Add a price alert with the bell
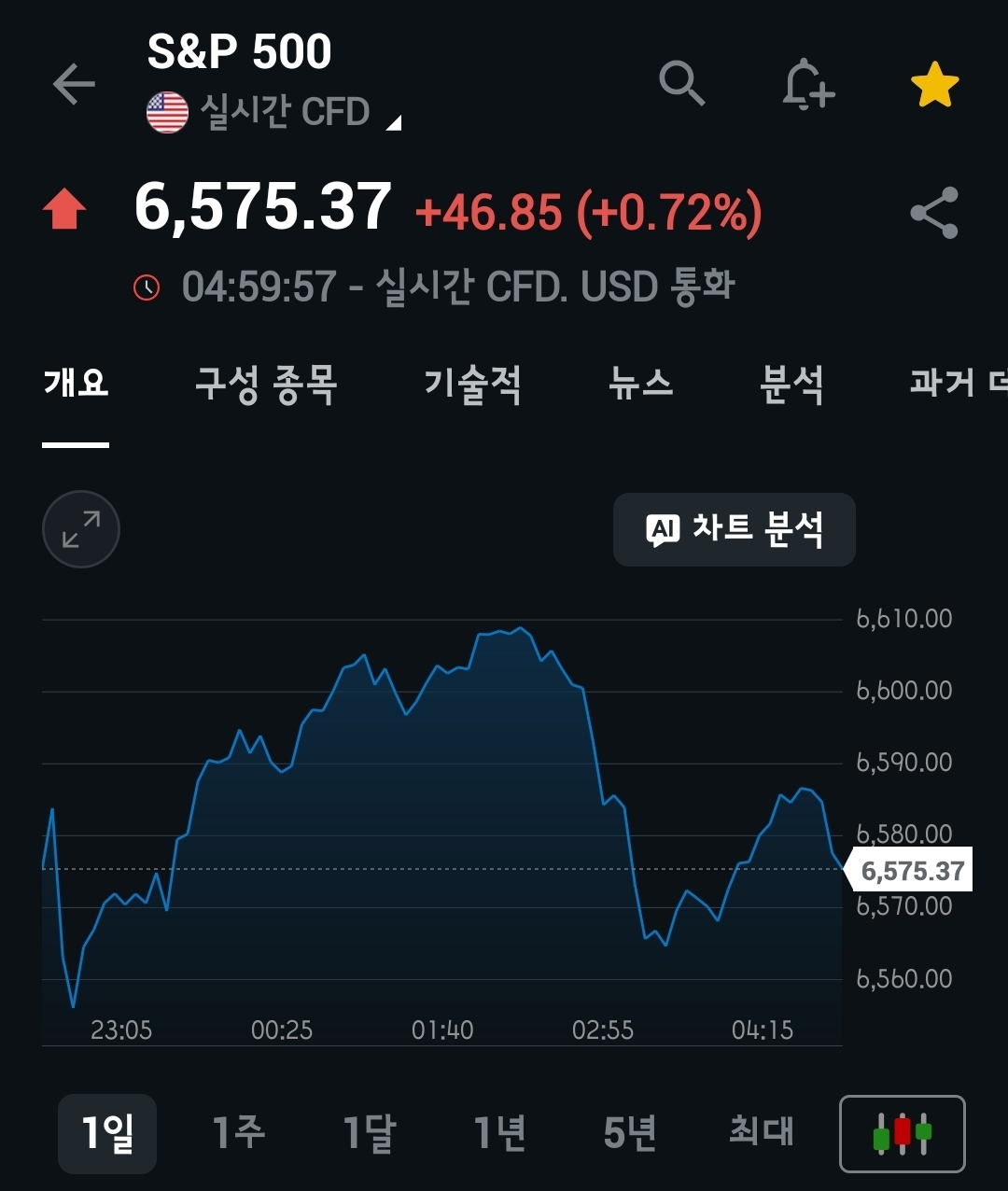The width and height of the screenshot is (1008, 1191). point(807,86)
